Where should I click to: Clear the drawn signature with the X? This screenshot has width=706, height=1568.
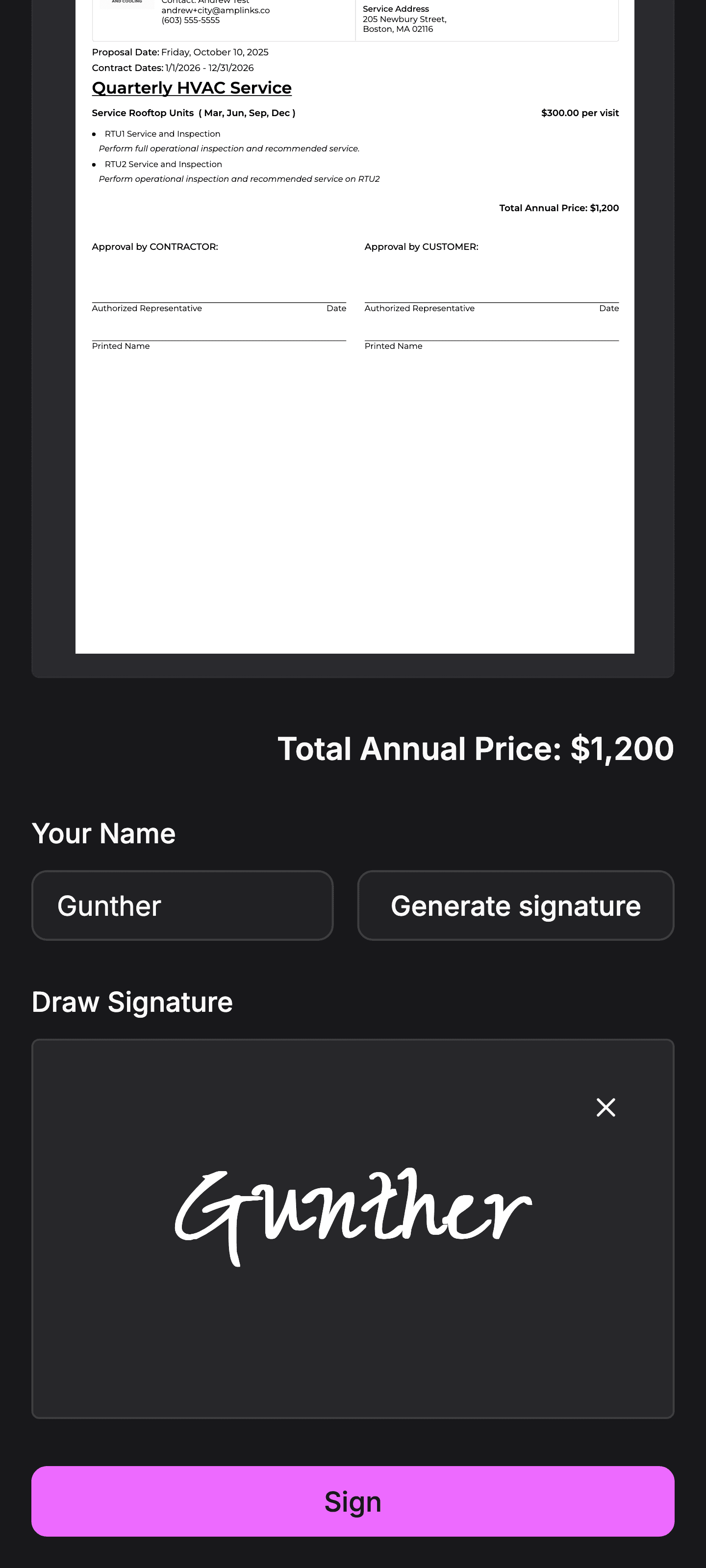coord(605,1107)
